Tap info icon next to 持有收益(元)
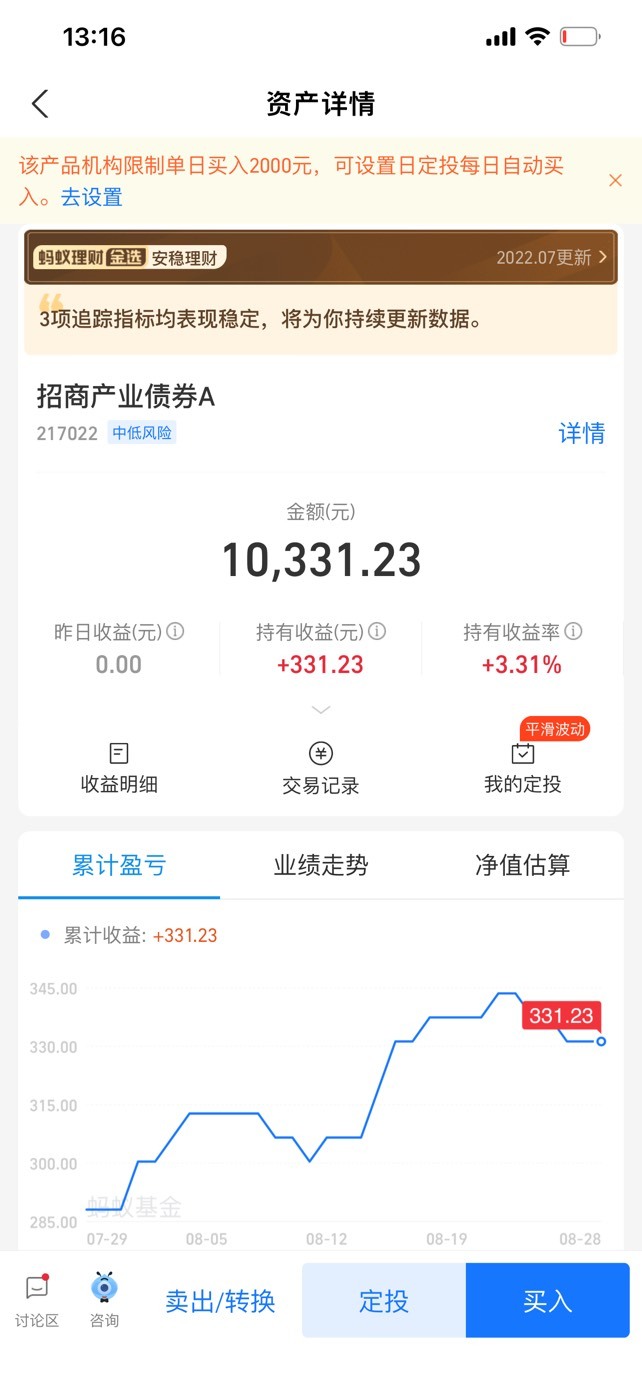 [x=377, y=632]
